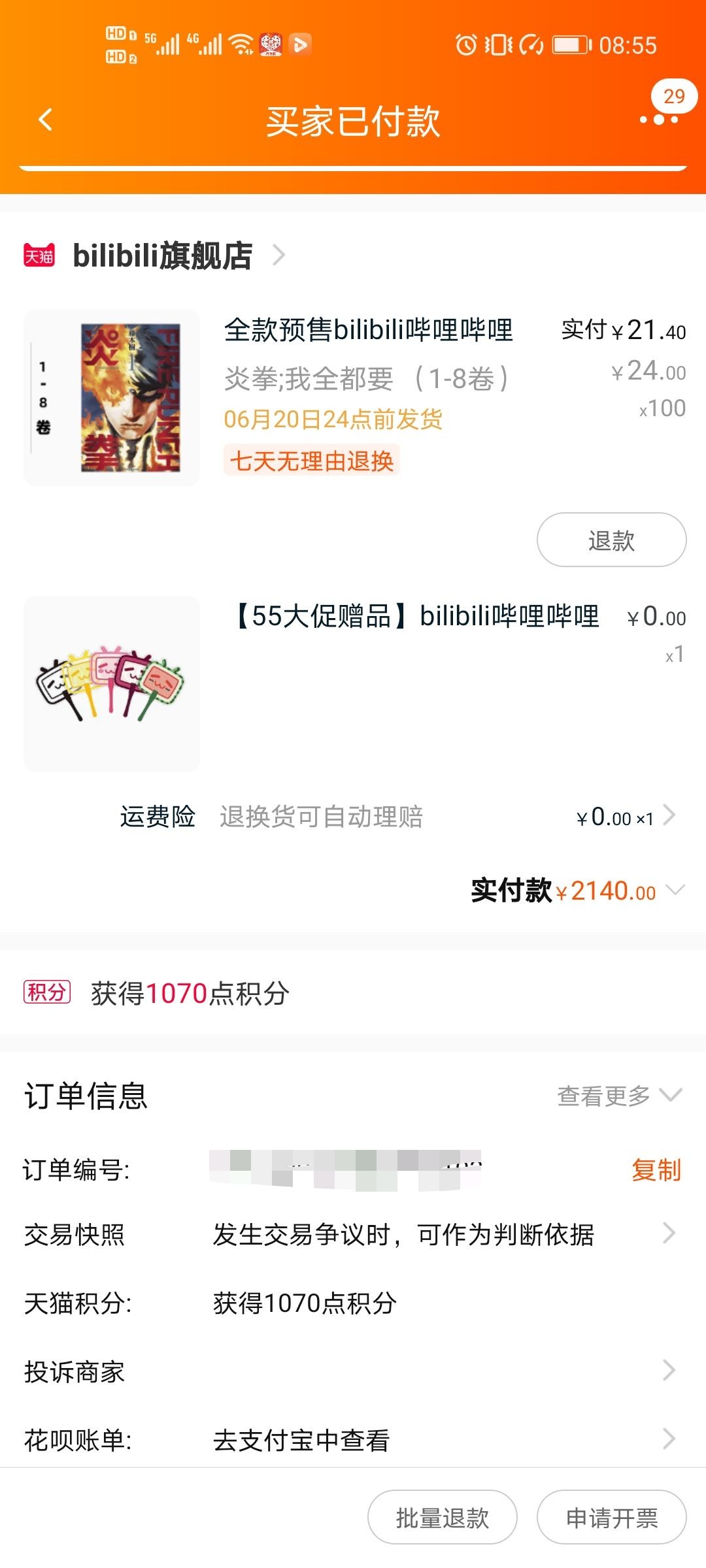
Task: Tap the 退款 refund button
Action: (612, 540)
